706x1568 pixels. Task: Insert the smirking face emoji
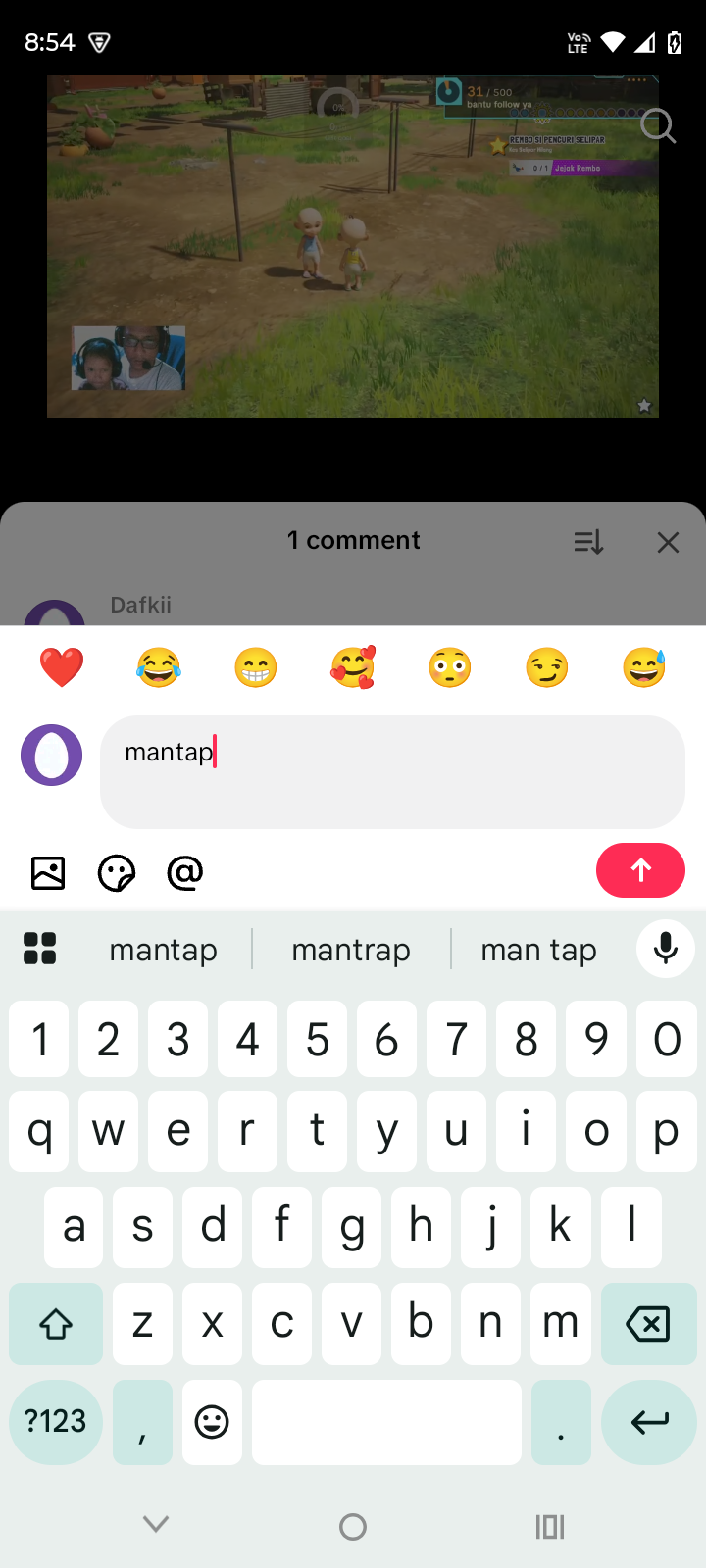click(x=547, y=668)
